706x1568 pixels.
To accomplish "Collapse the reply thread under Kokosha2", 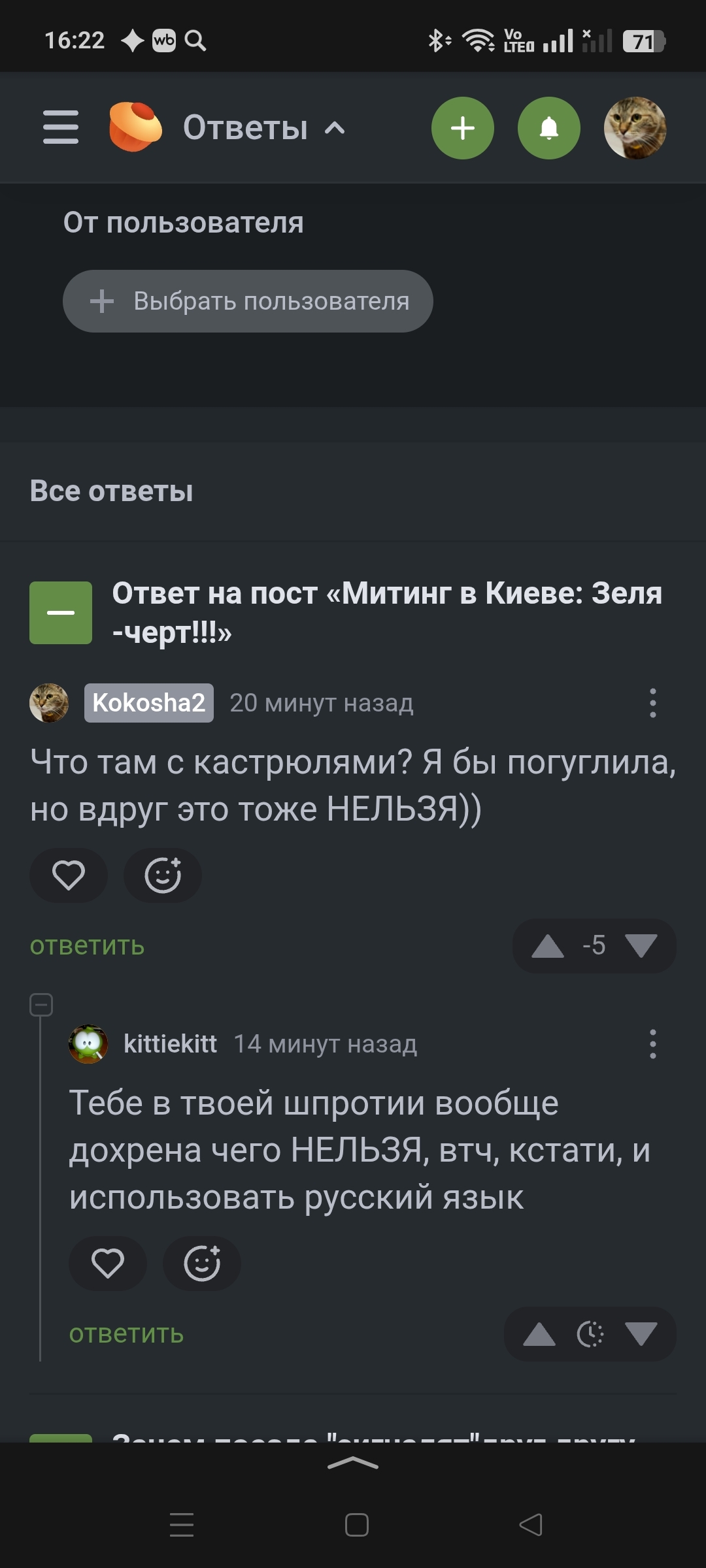I will tap(41, 1004).
